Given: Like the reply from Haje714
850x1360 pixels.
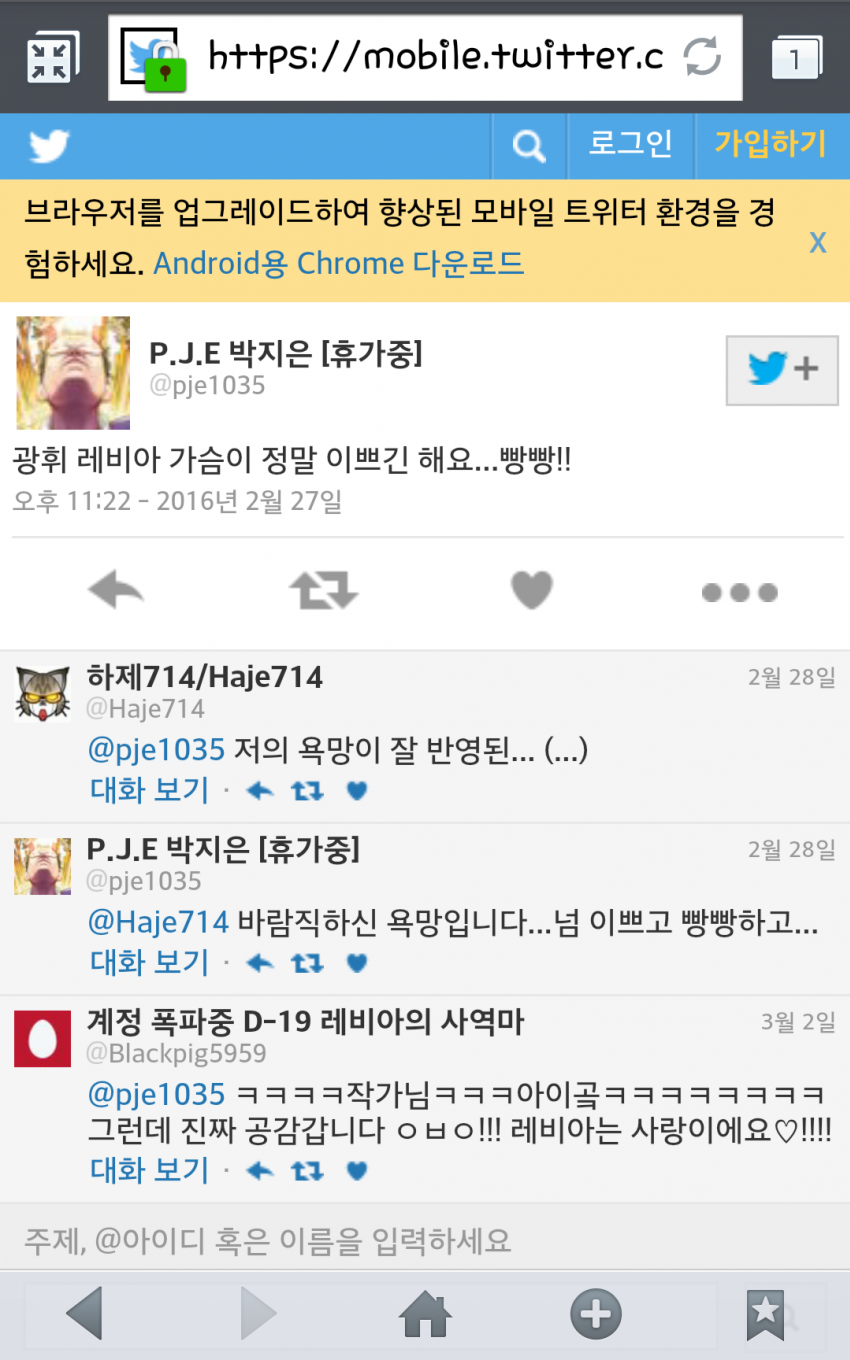Looking at the screenshot, I should tap(357, 791).
